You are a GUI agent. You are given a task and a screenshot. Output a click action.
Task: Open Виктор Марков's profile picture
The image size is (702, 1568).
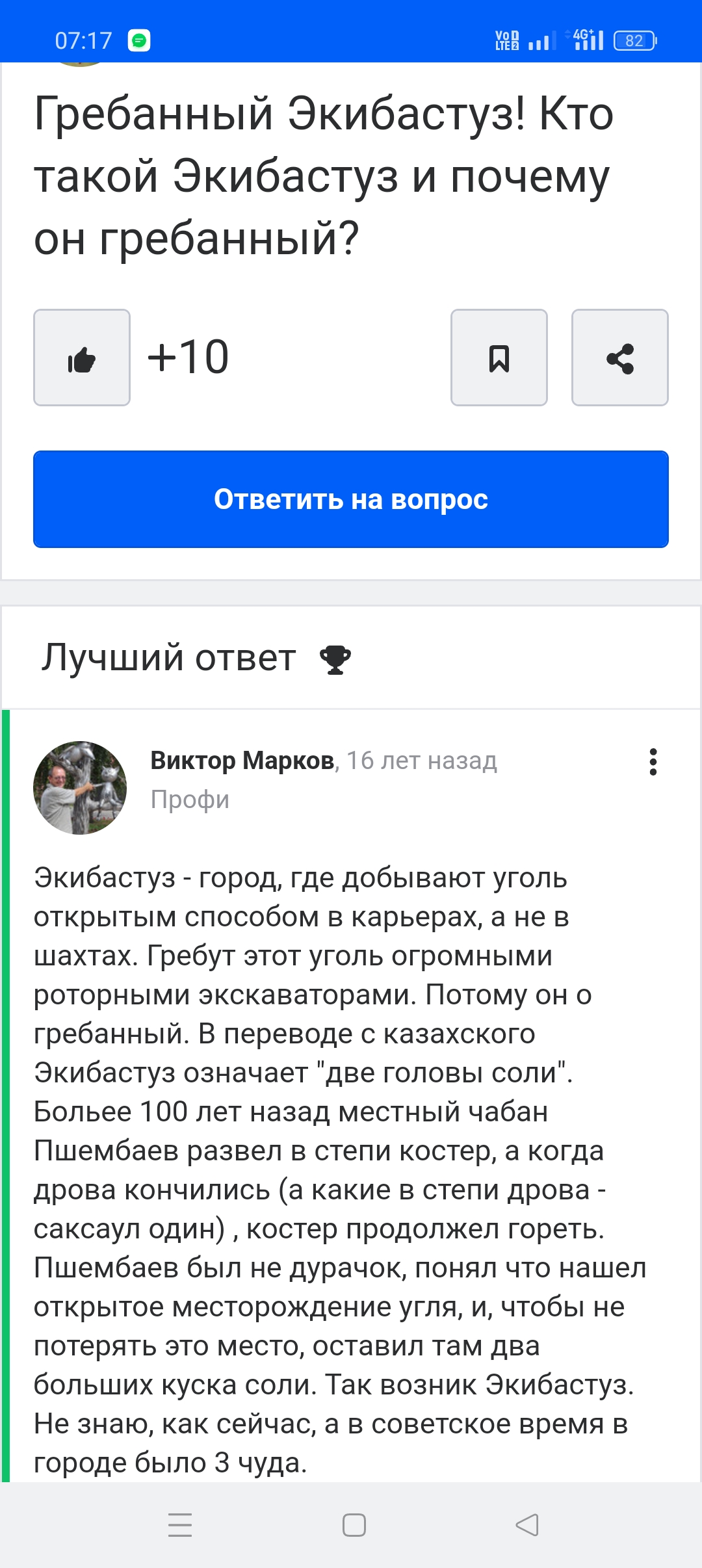[x=80, y=787]
